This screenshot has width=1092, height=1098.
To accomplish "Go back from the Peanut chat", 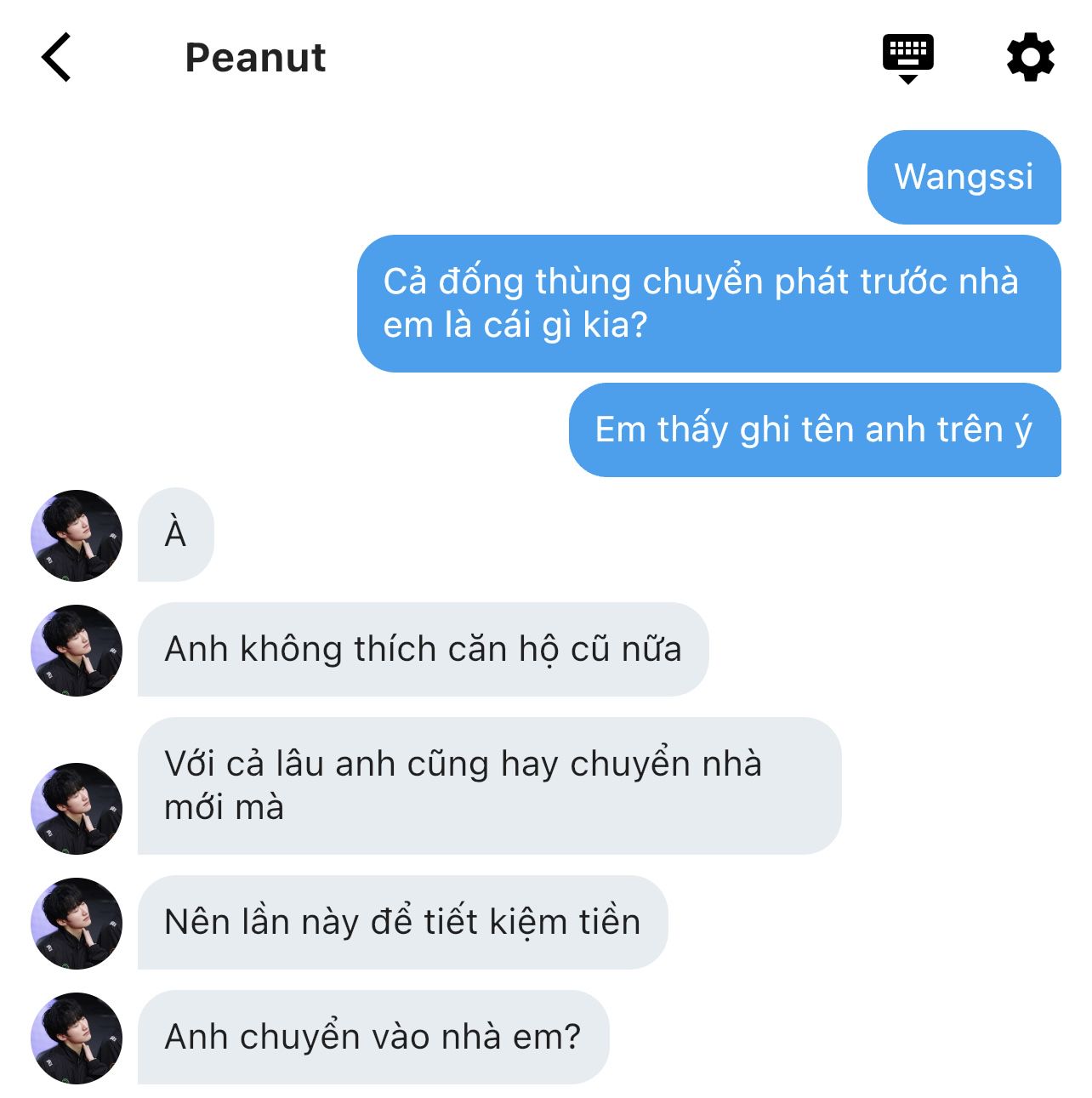I will click(56, 58).
